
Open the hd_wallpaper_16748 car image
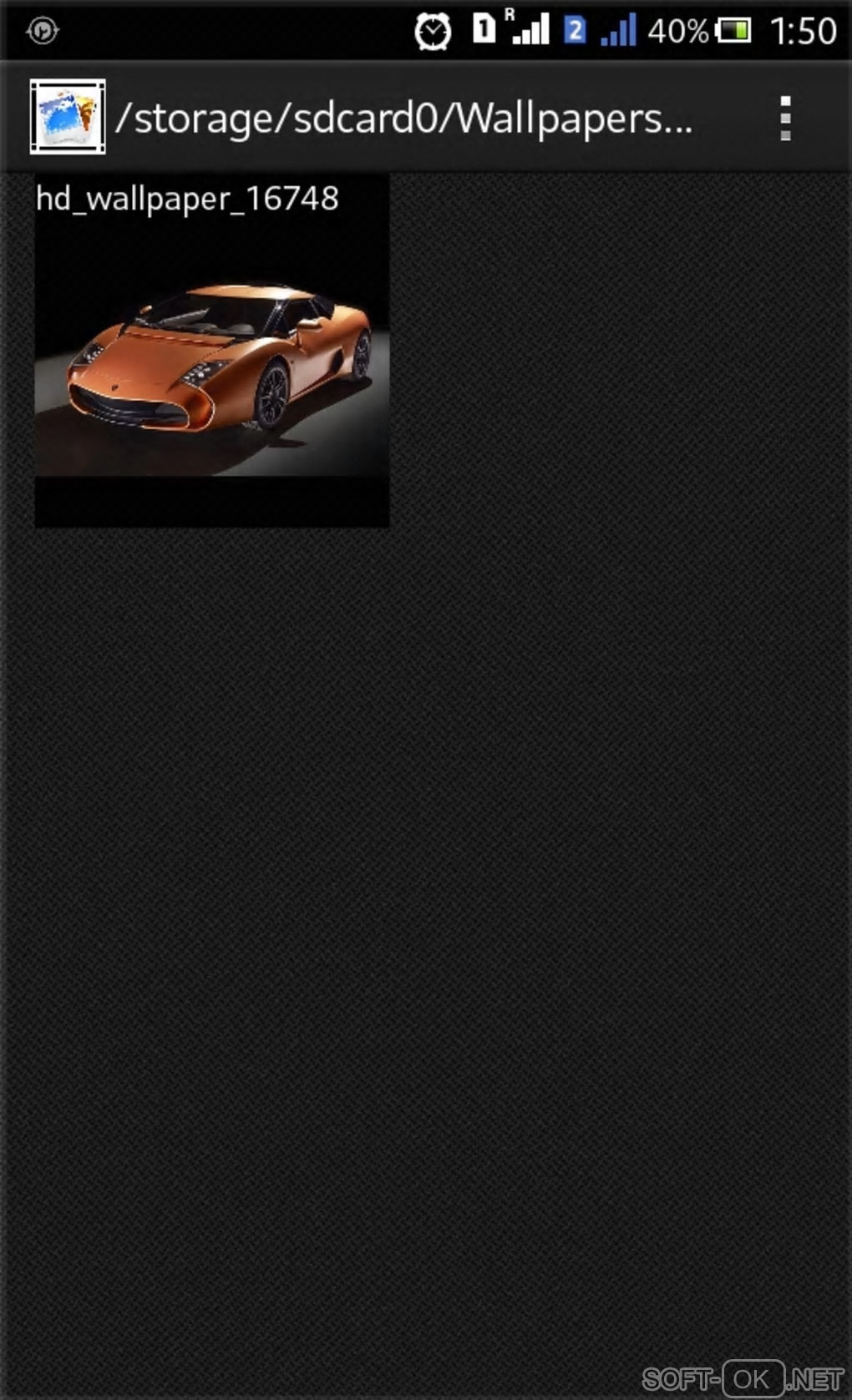pyautogui.click(x=211, y=351)
